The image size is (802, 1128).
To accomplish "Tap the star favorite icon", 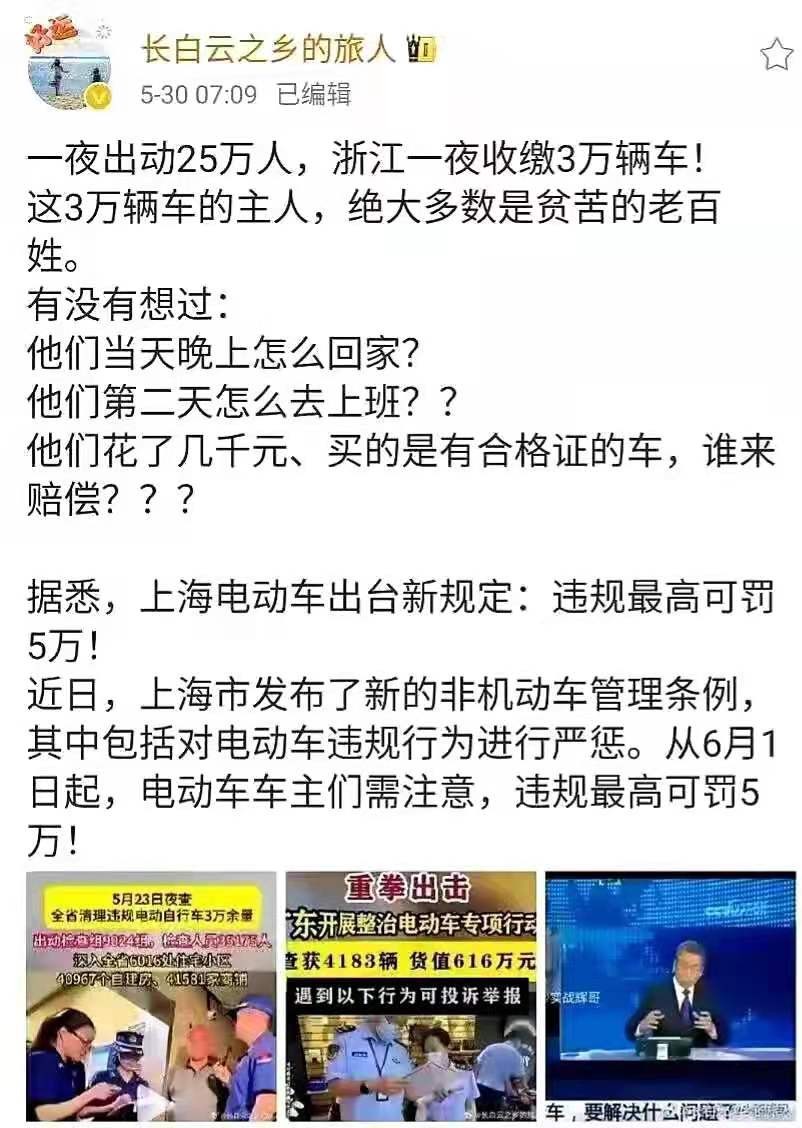I will [776, 54].
